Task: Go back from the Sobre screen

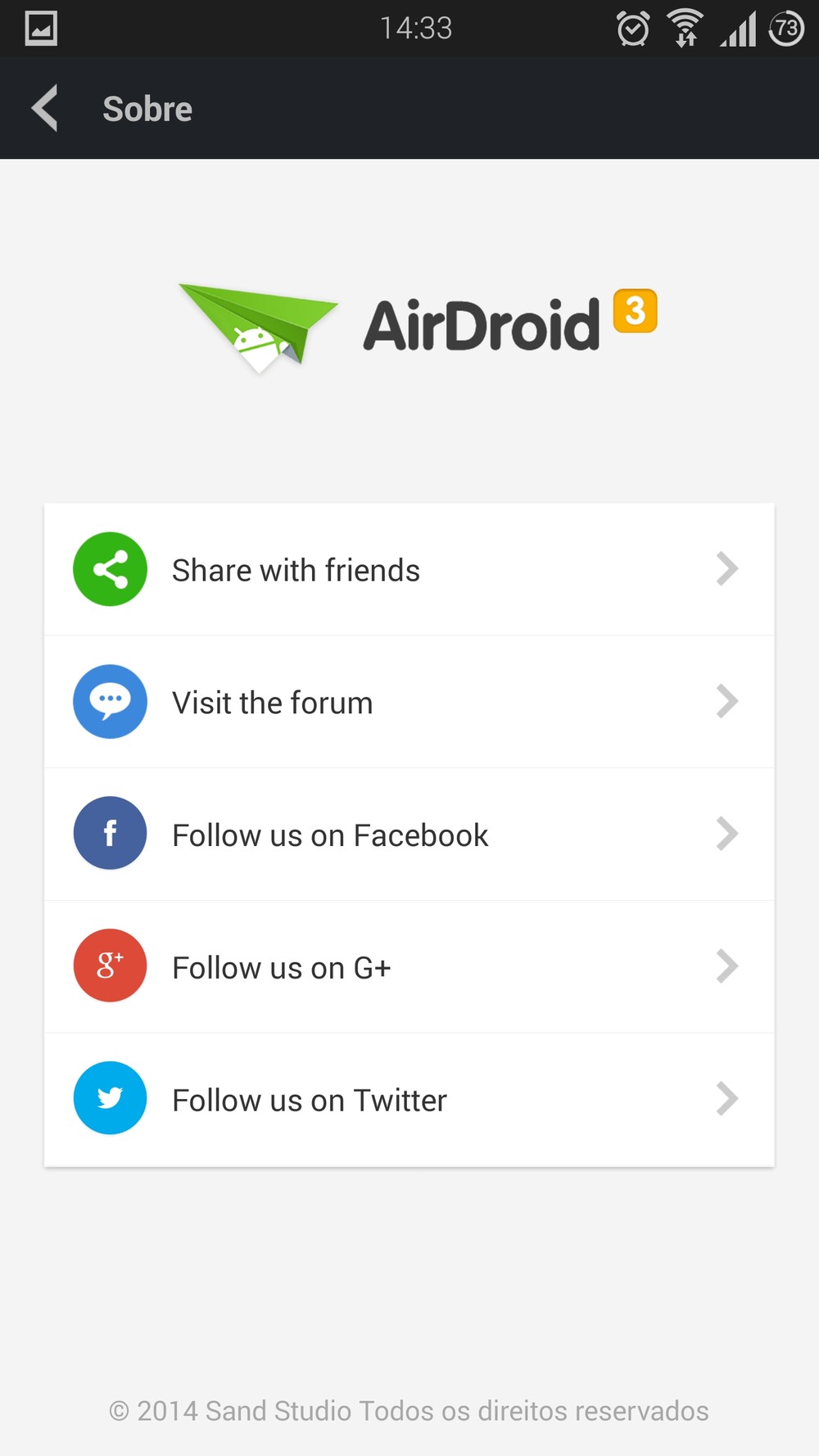Action: [45, 108]
